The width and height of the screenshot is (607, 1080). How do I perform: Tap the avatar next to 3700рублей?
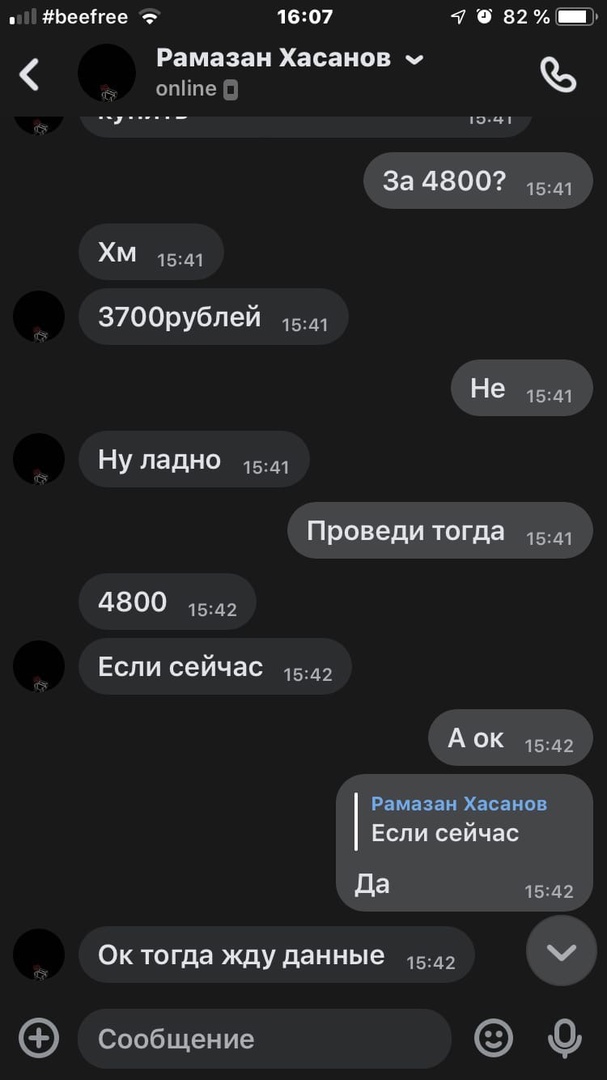[x=39, y=317]
